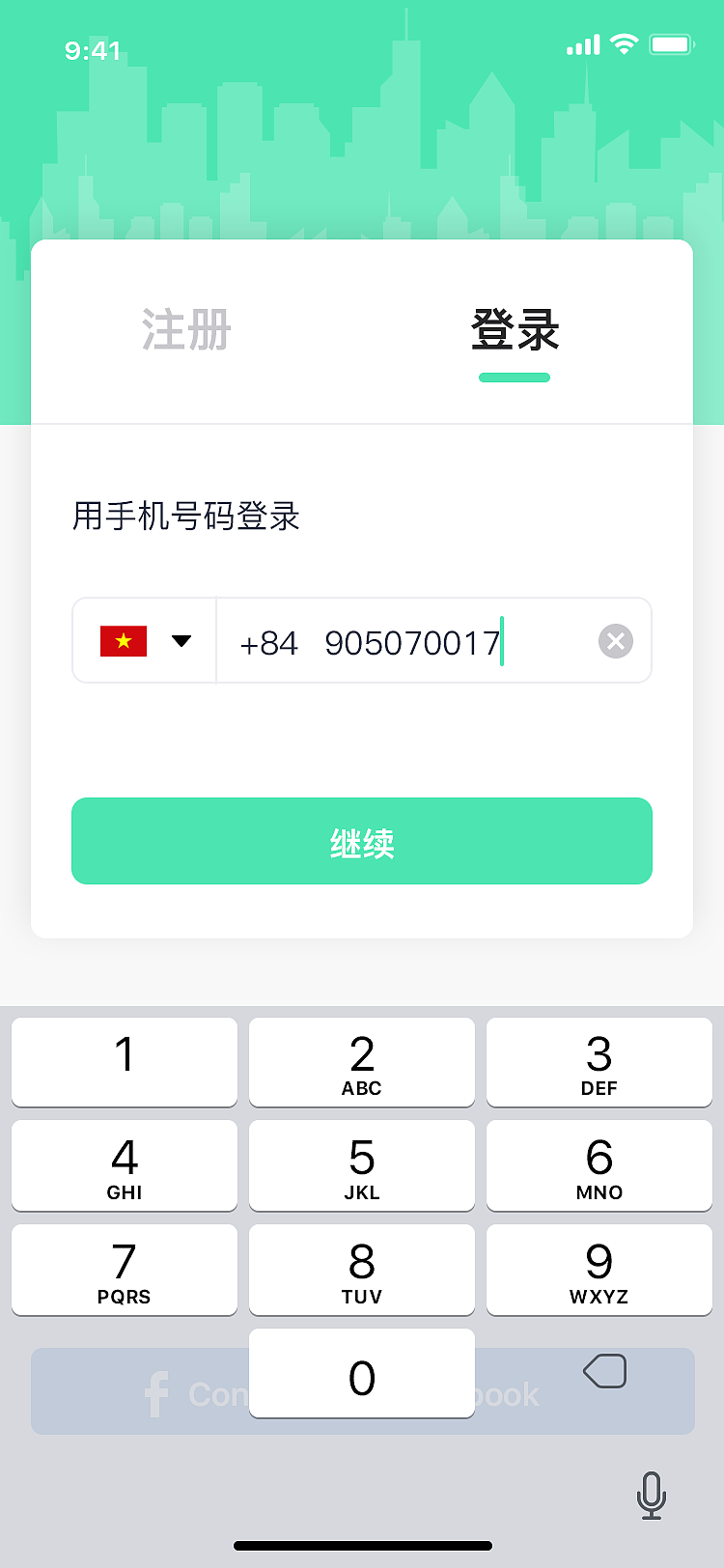
Task: Type digit 1 on the keypad
Action: coord(125,1062)
